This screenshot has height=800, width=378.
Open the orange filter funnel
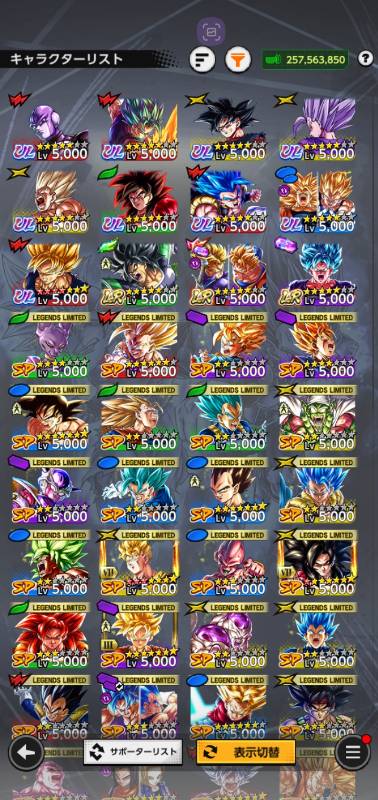(238, 60)
